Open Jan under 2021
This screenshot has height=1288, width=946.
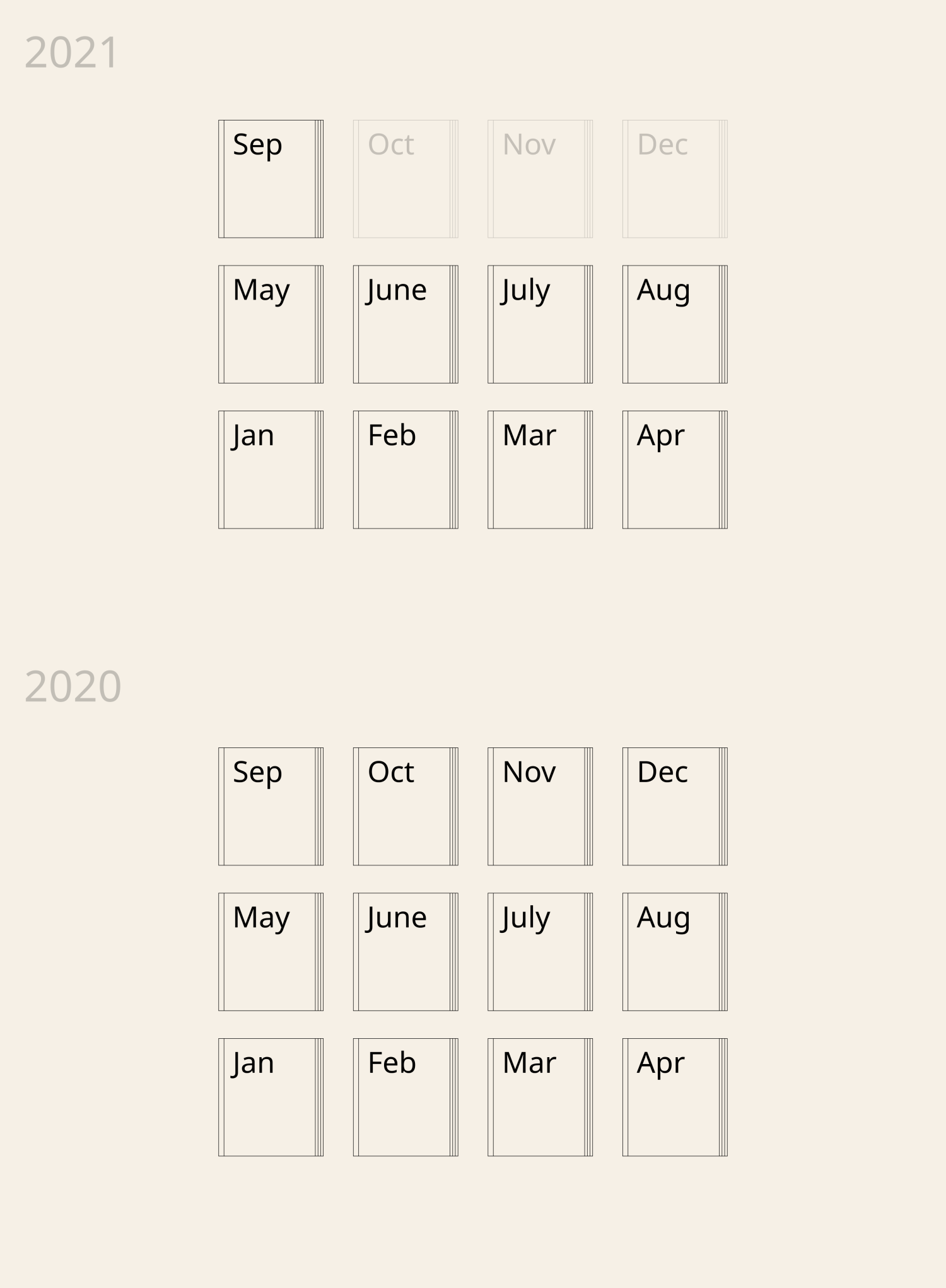coord(271,470)
